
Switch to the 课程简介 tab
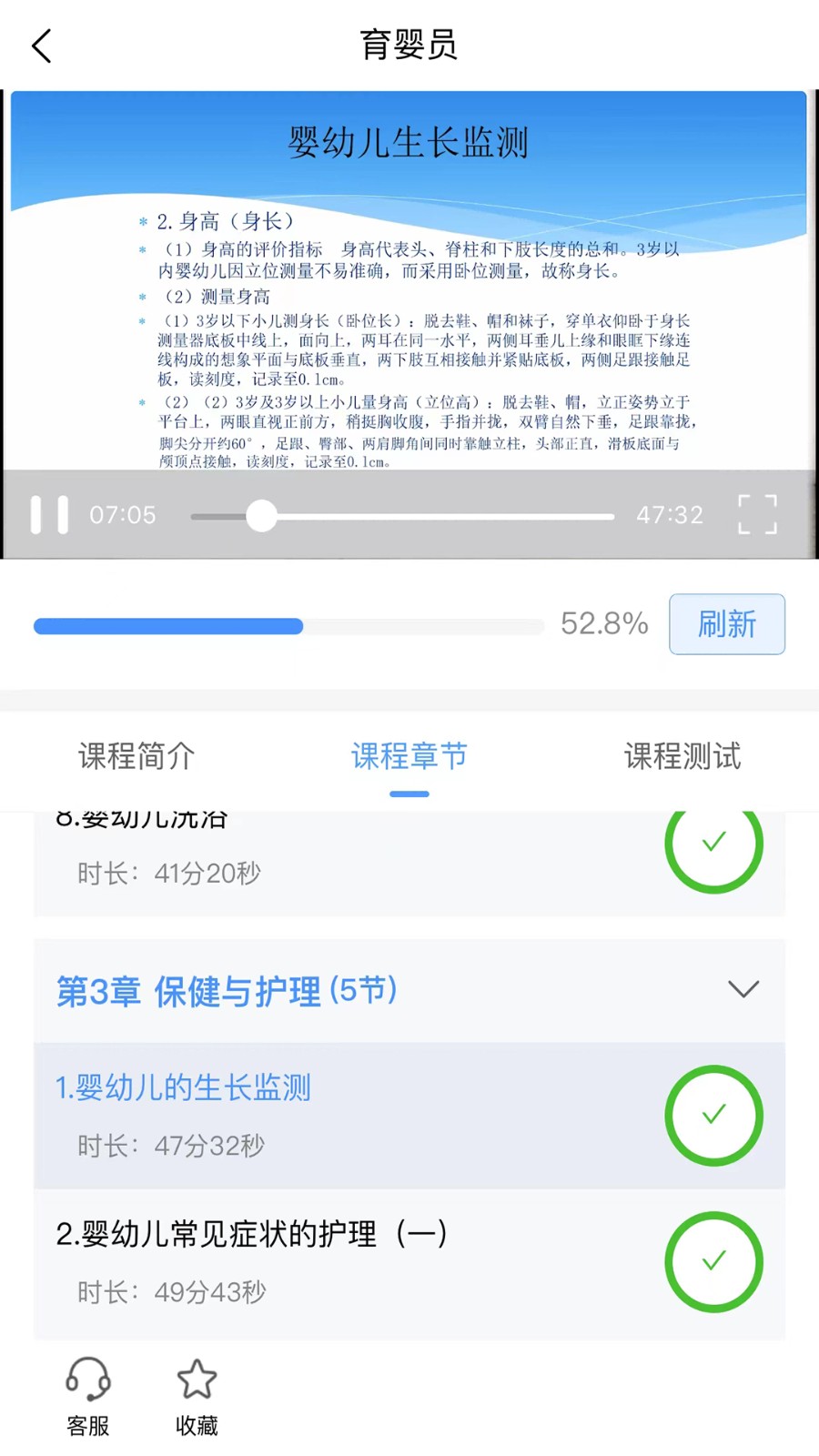(x=136, y=756)
